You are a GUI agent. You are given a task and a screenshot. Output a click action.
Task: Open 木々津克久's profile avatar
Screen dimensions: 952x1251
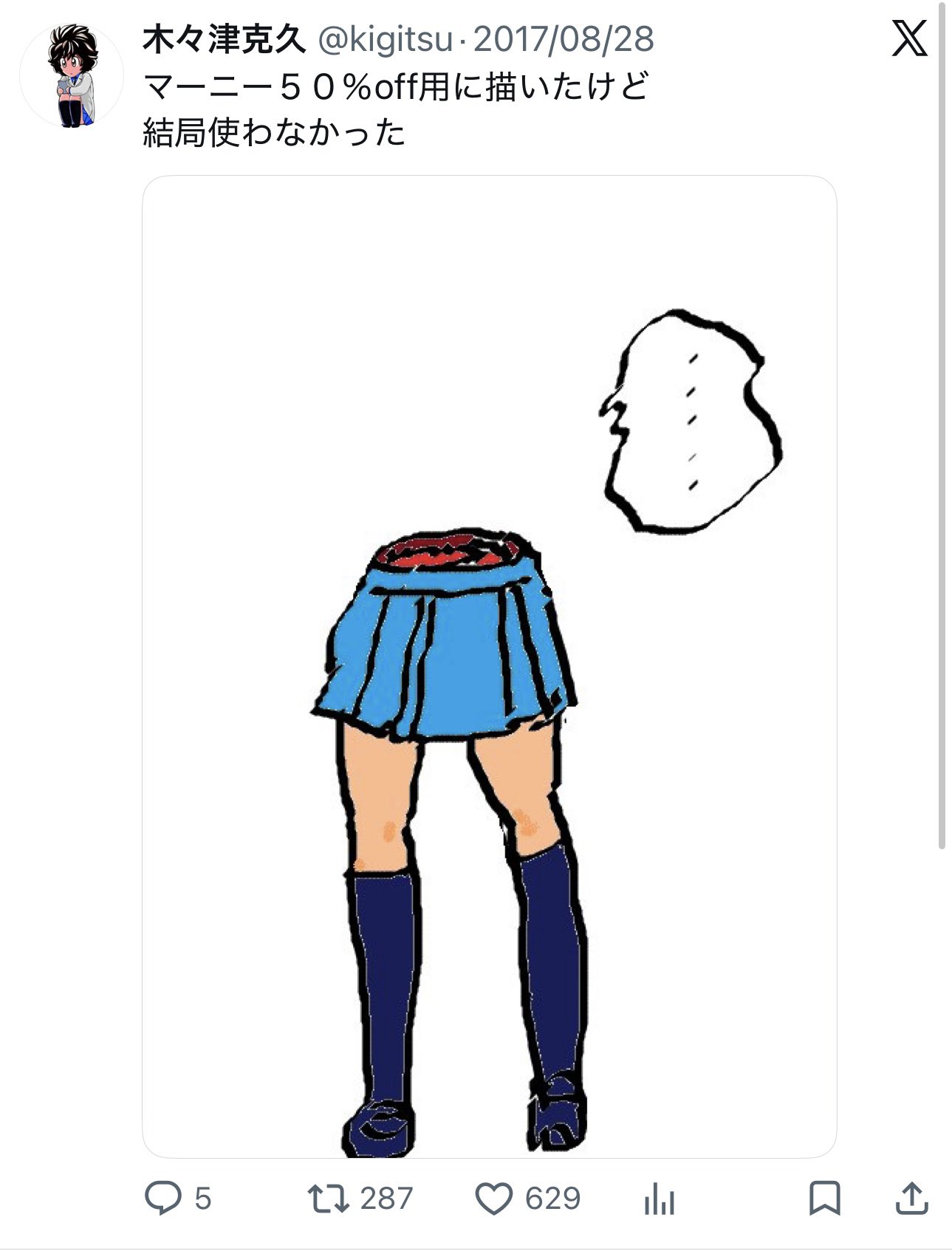pyautogui.click(x=71, y=77)
